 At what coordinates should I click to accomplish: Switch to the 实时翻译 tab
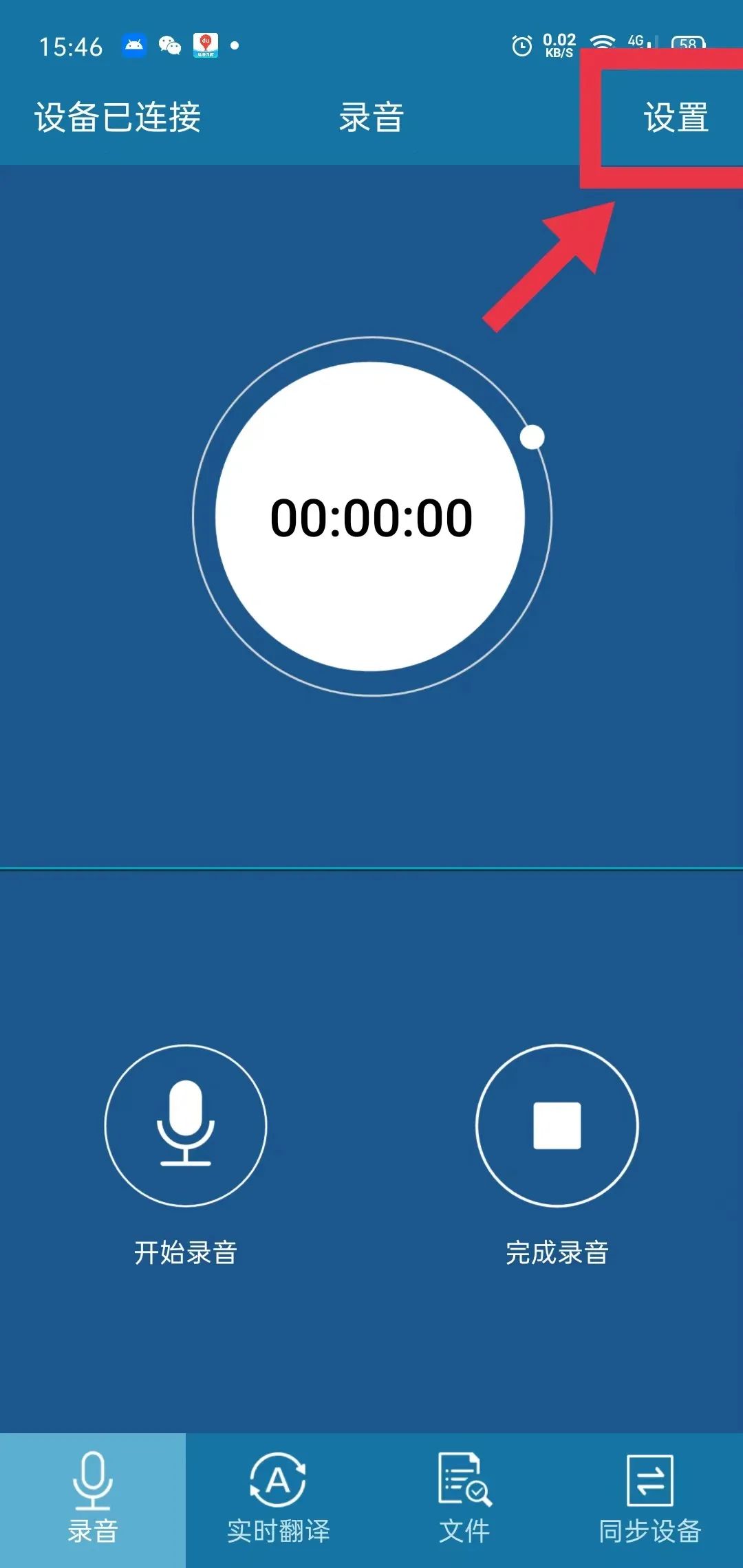pyautogui.click(x=279, y=1501)
